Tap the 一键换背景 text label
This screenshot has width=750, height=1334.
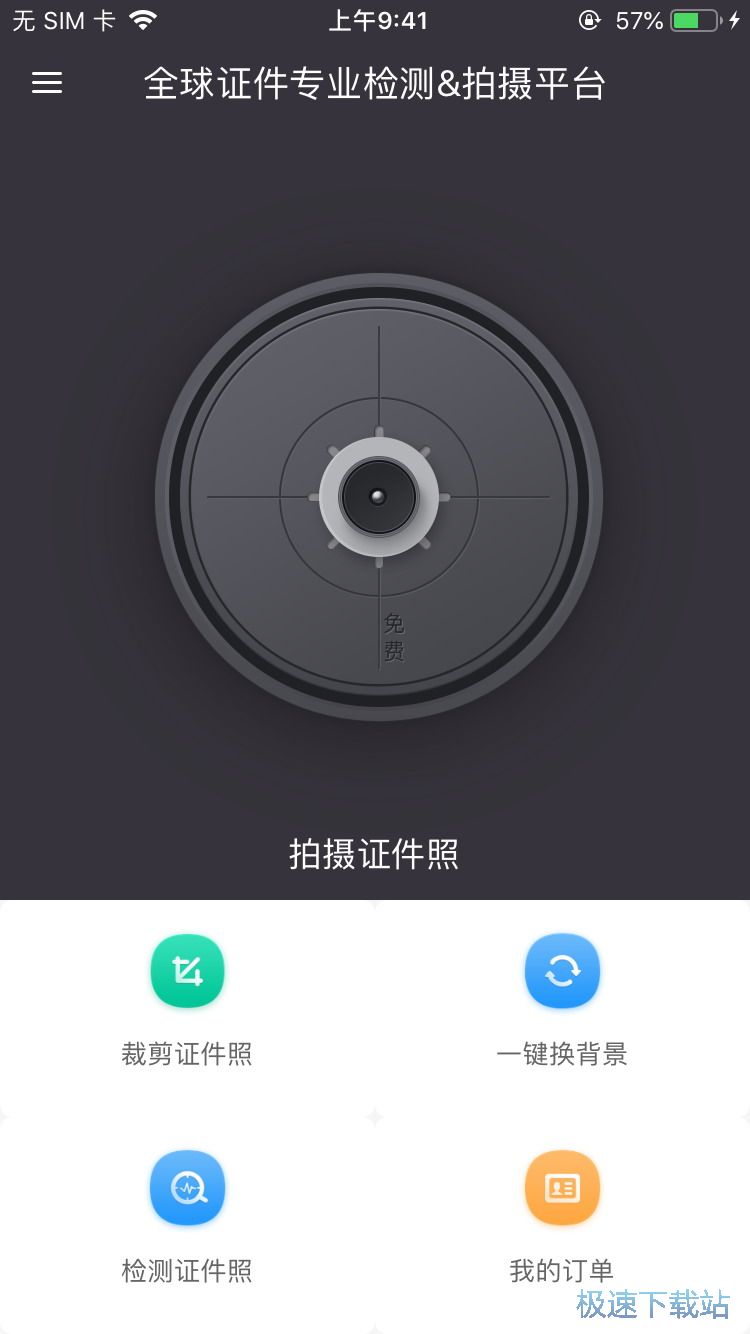(562, 1054)
